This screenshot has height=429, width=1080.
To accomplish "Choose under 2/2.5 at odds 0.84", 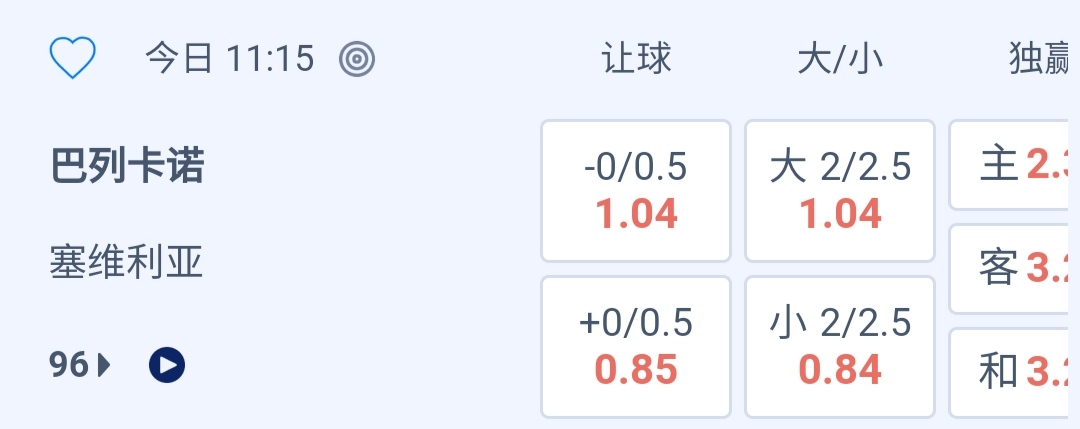I will pyautogui.click(x=840, y=347).
